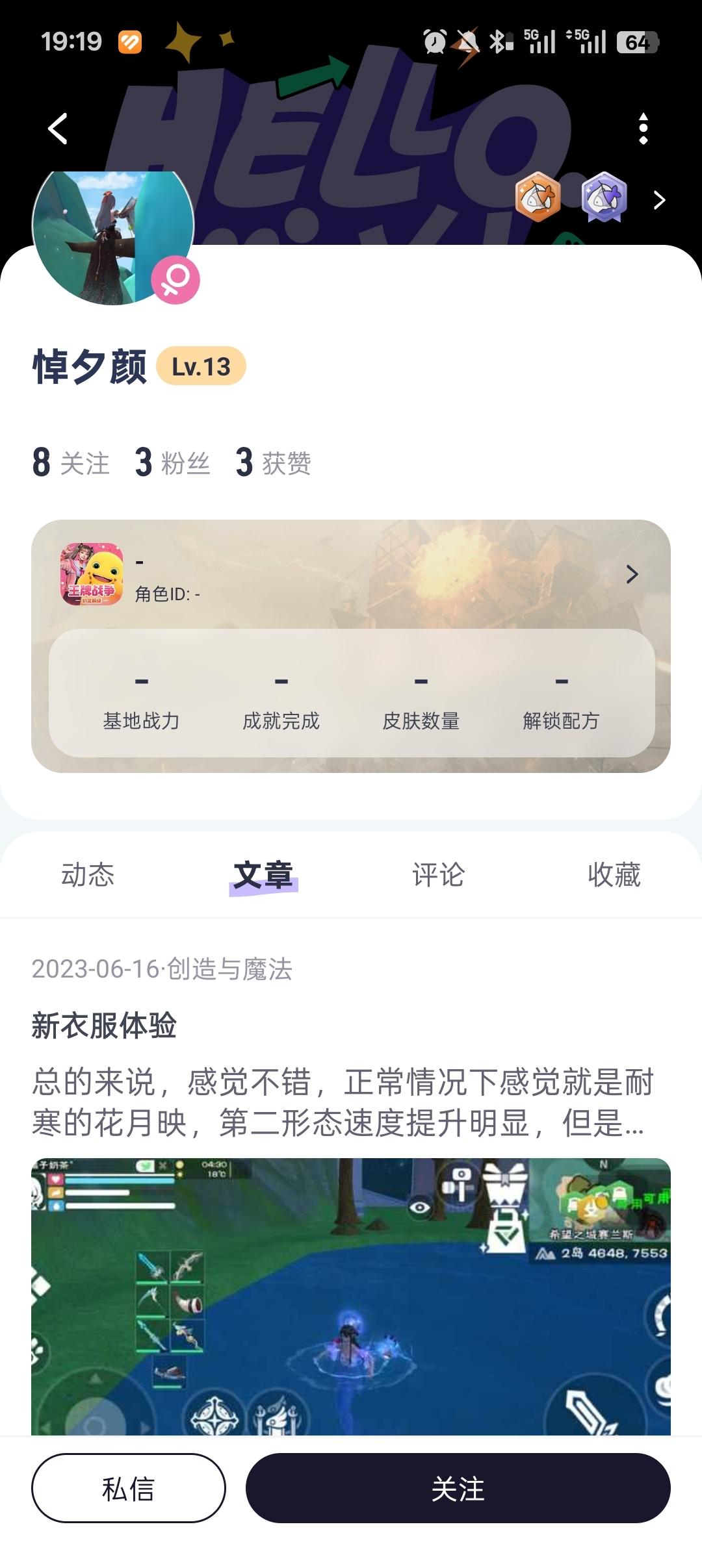Switch to the 评论 tab

coord(438,875)
